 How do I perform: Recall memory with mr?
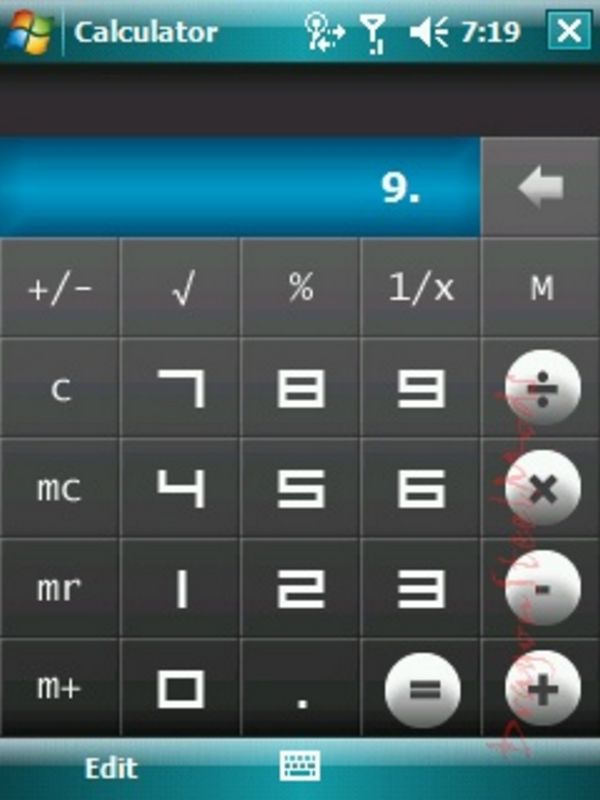pyautogui.click(x=60, y=589)
